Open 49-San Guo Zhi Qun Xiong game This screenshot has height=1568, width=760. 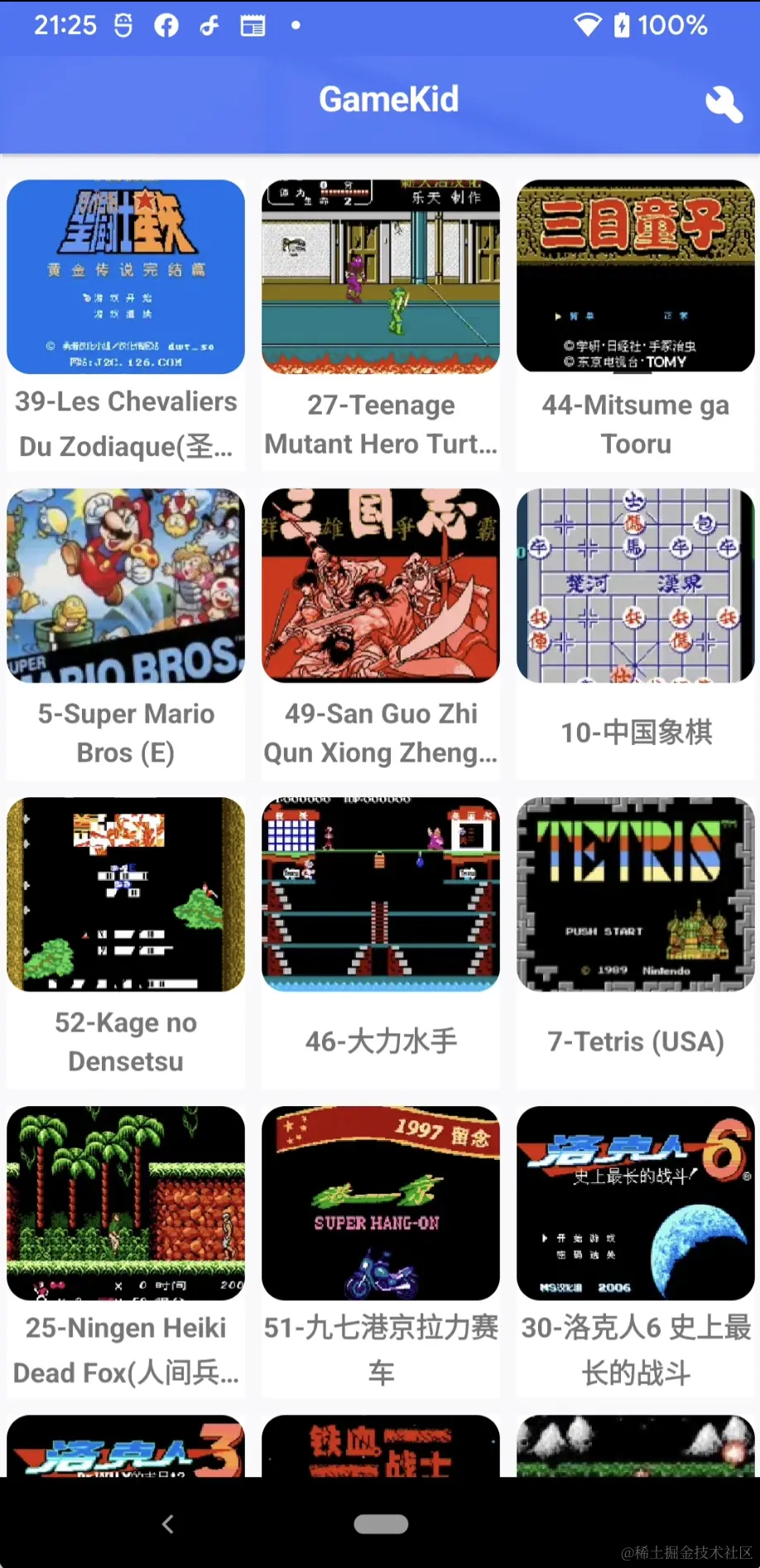[381, 586]
